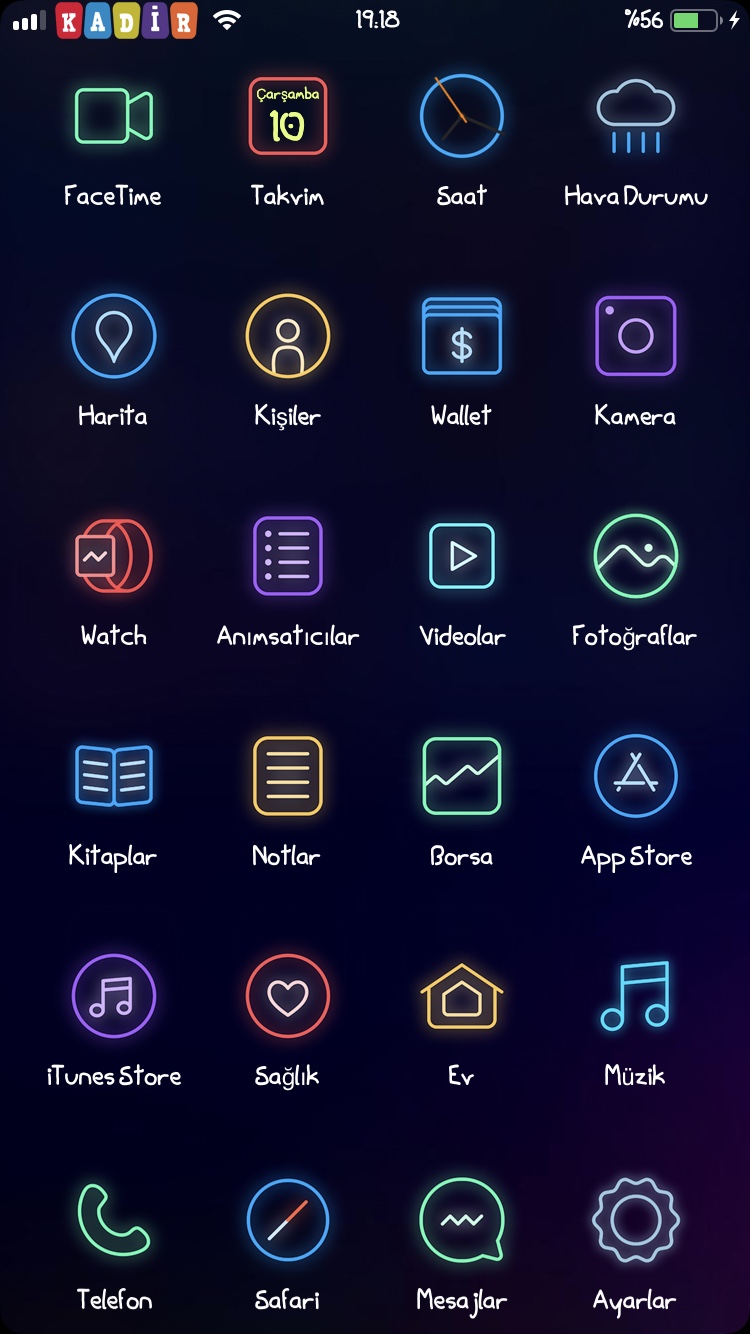
Task: Launch the Borsa stocks app
Action: [461, 776]
